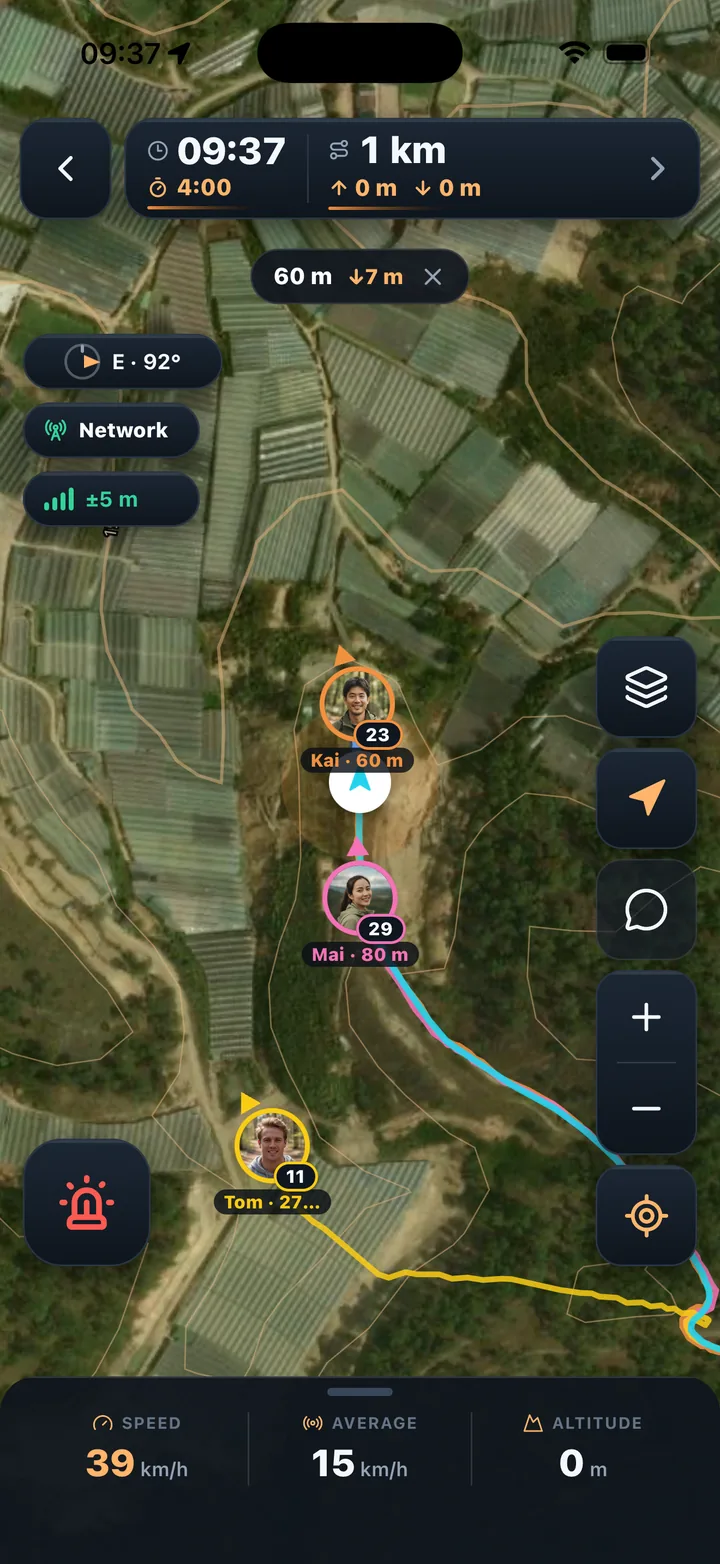Image resolution: width=720 pixels, height=1564 pixels.
Task: Recenter map on my location
Action: (646, 1216)
